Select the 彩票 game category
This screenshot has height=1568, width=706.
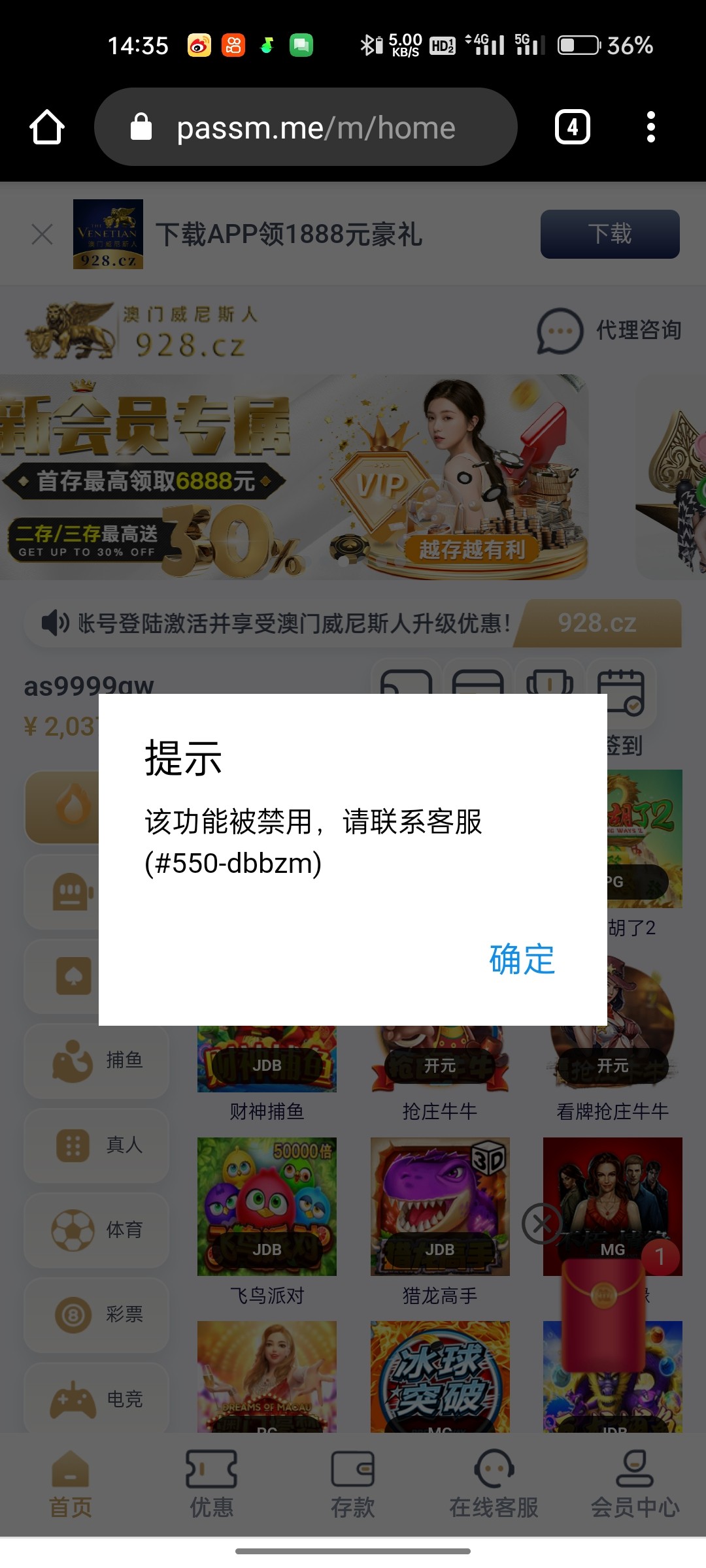[x=97, y=1315]
